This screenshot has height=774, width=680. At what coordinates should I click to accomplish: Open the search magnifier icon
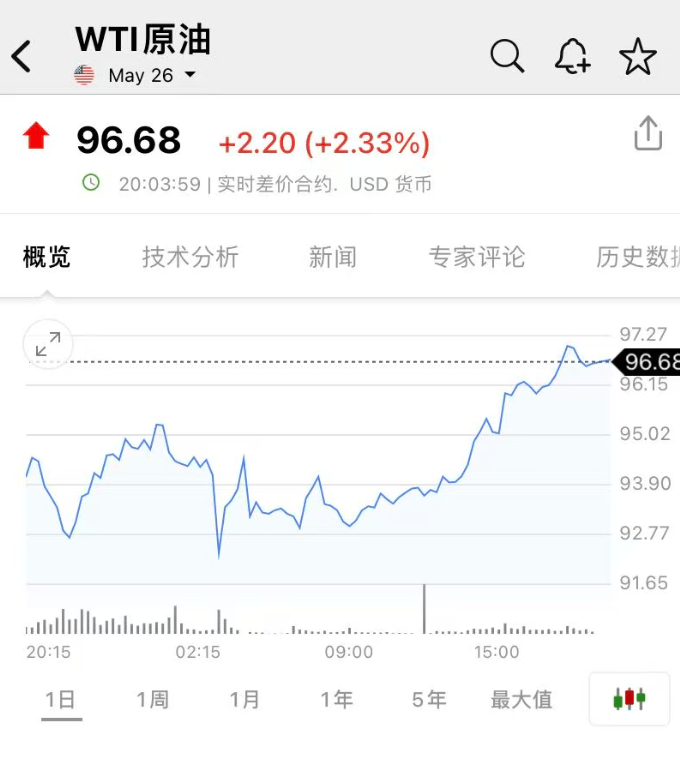(507, 57)
